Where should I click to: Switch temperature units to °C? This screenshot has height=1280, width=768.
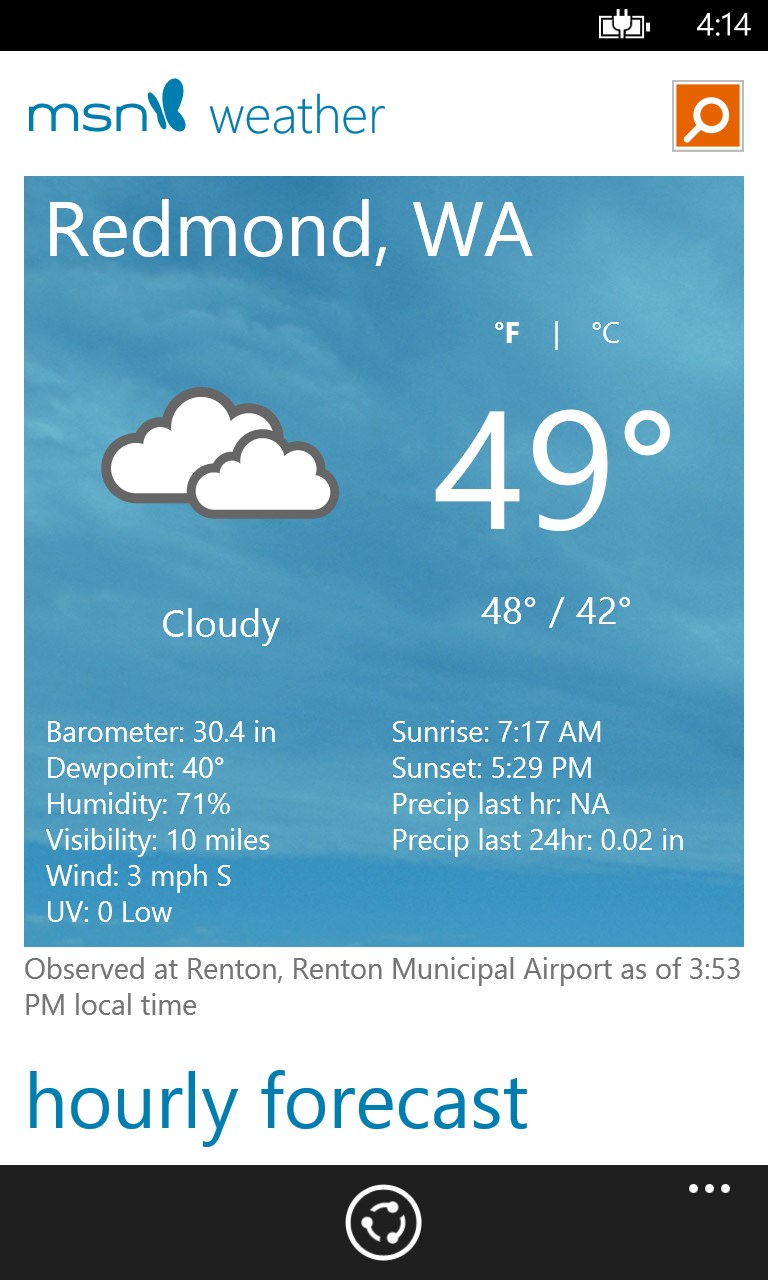(x=605, y=332)
